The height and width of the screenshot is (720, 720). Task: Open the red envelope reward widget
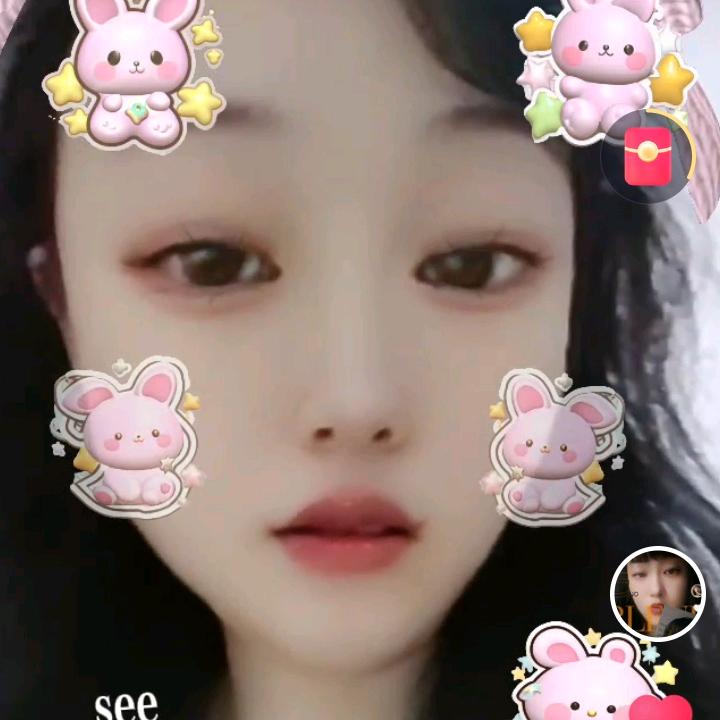(648, 157)
